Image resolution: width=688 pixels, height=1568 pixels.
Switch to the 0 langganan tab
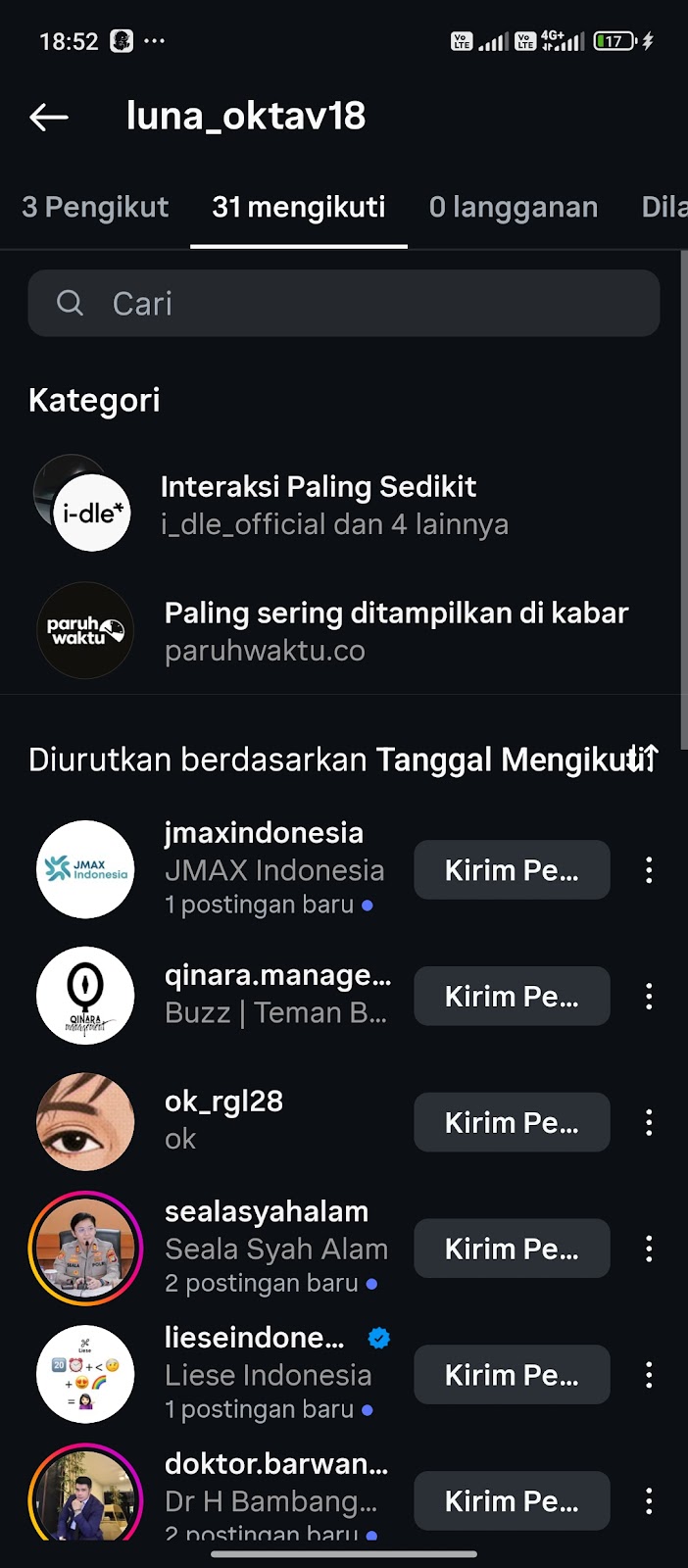coord(513,208)
